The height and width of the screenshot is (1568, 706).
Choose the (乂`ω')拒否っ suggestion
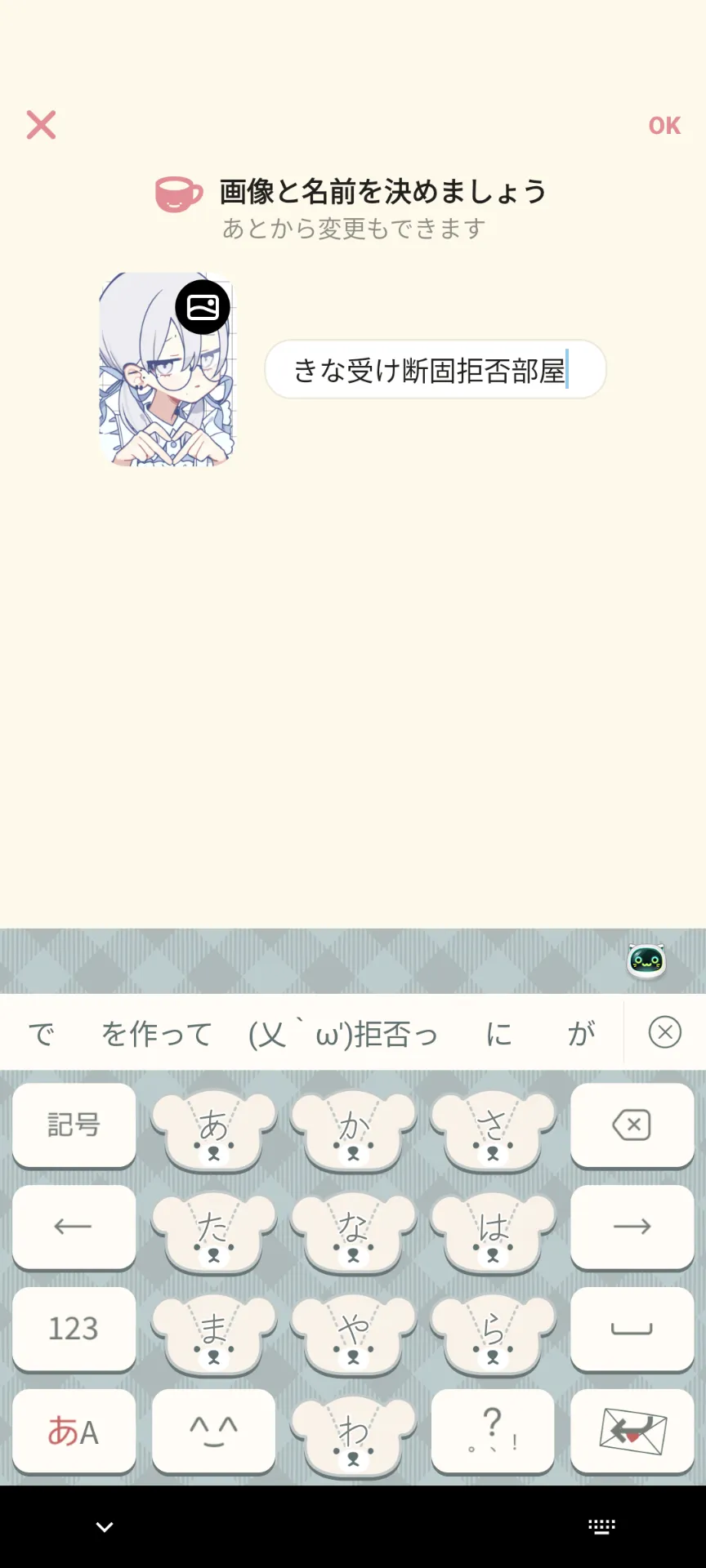[x=343, y=1033]
